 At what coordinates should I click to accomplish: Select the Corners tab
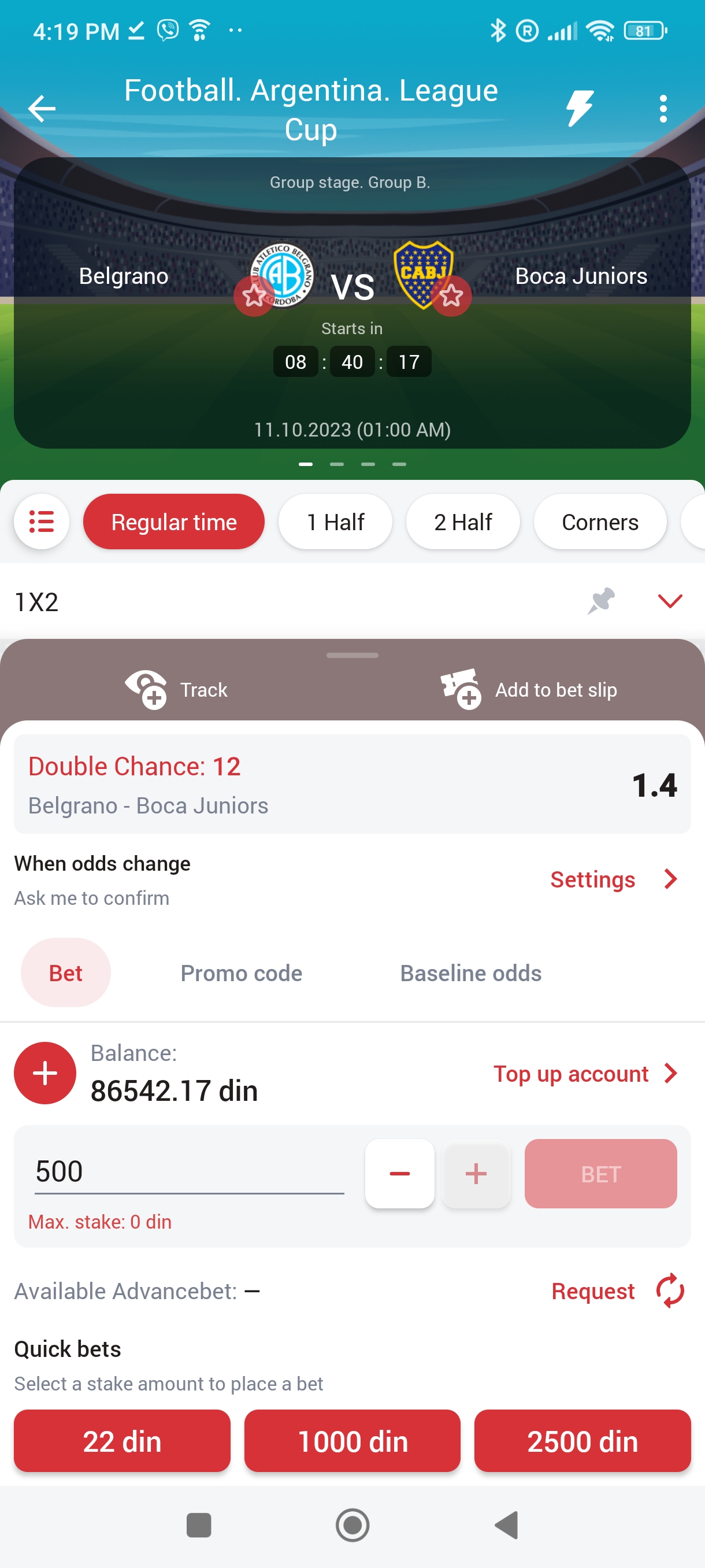(x=599, y=522)
